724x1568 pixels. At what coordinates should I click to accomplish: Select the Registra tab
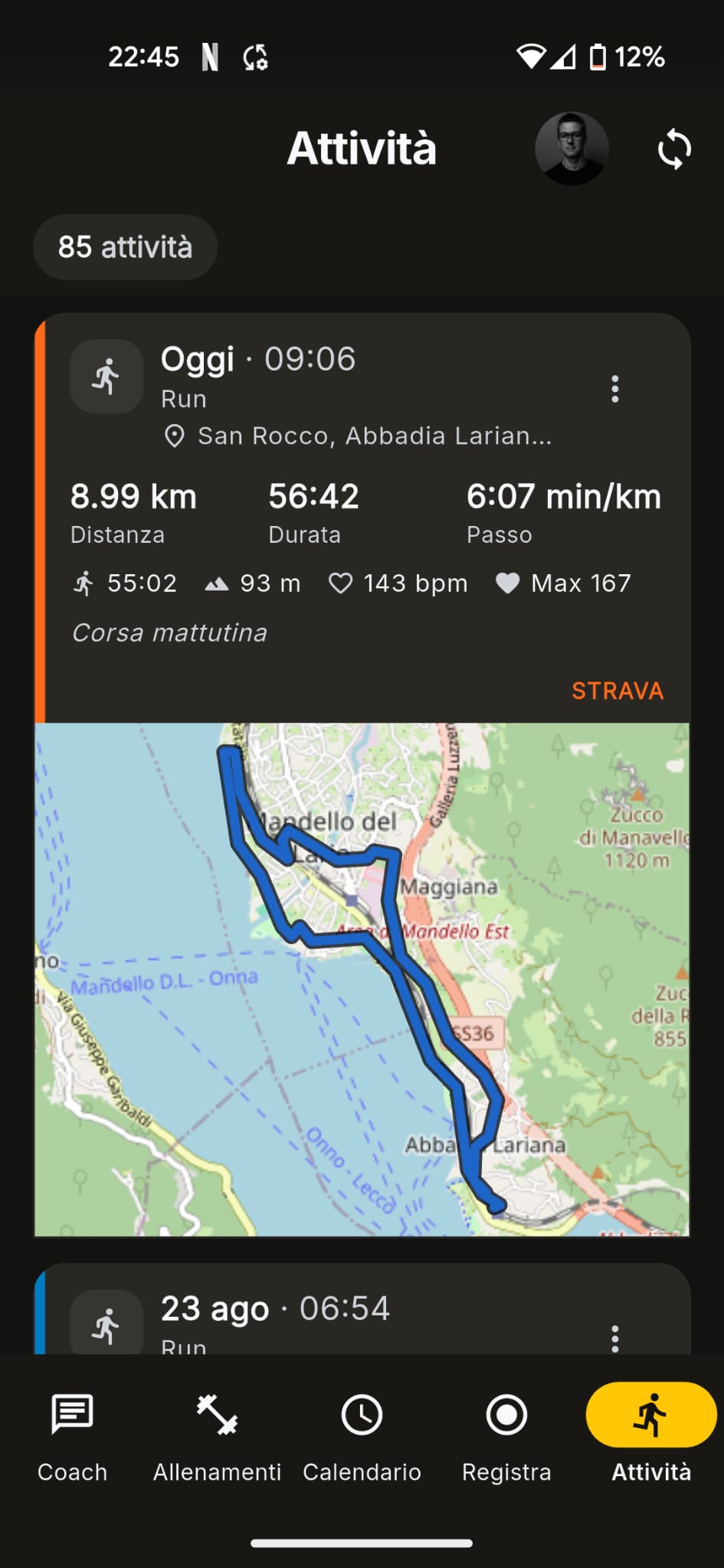506,1436
